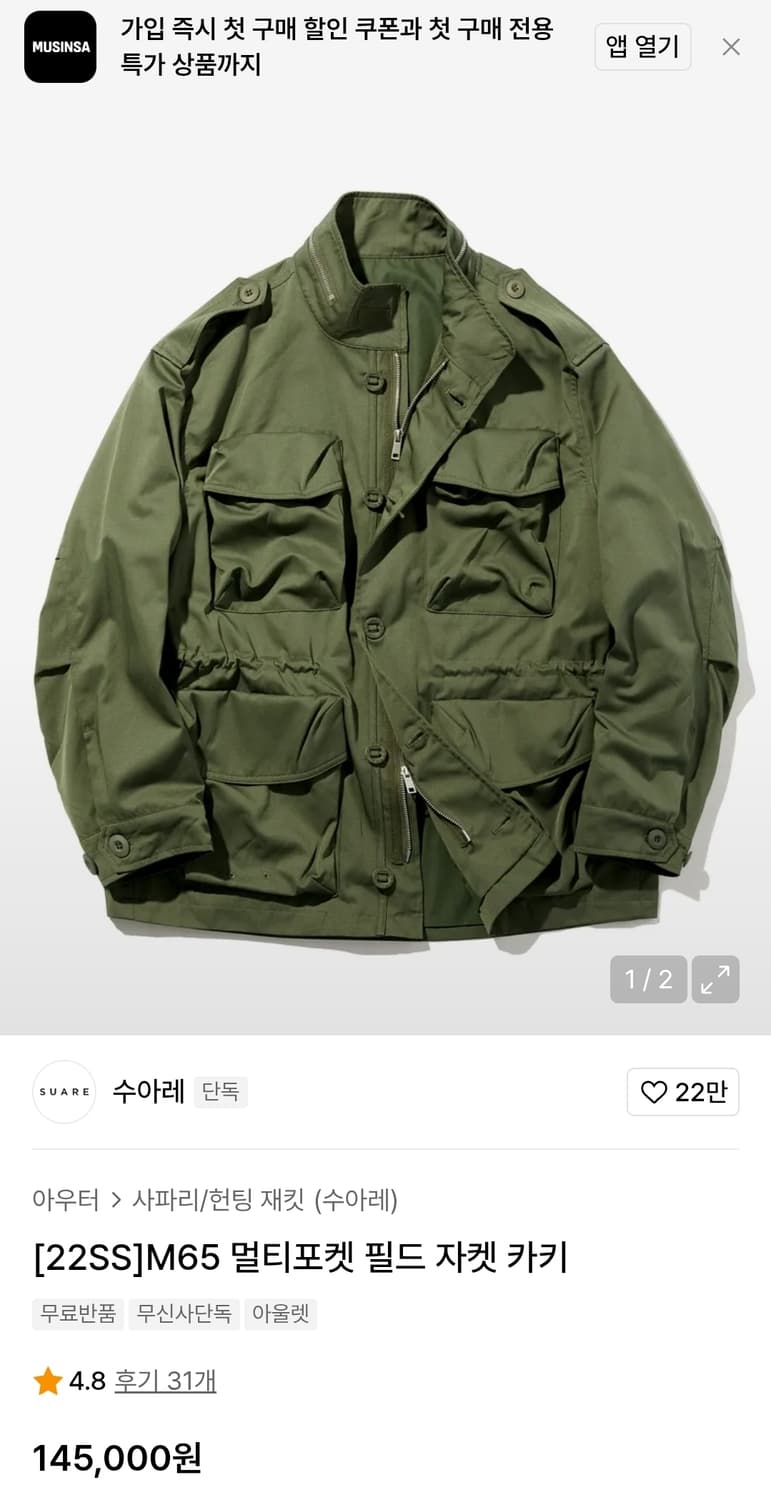Select the 아울렛 tag
Viewport: 771px width, 1500px height.
tap(281, 1314)
